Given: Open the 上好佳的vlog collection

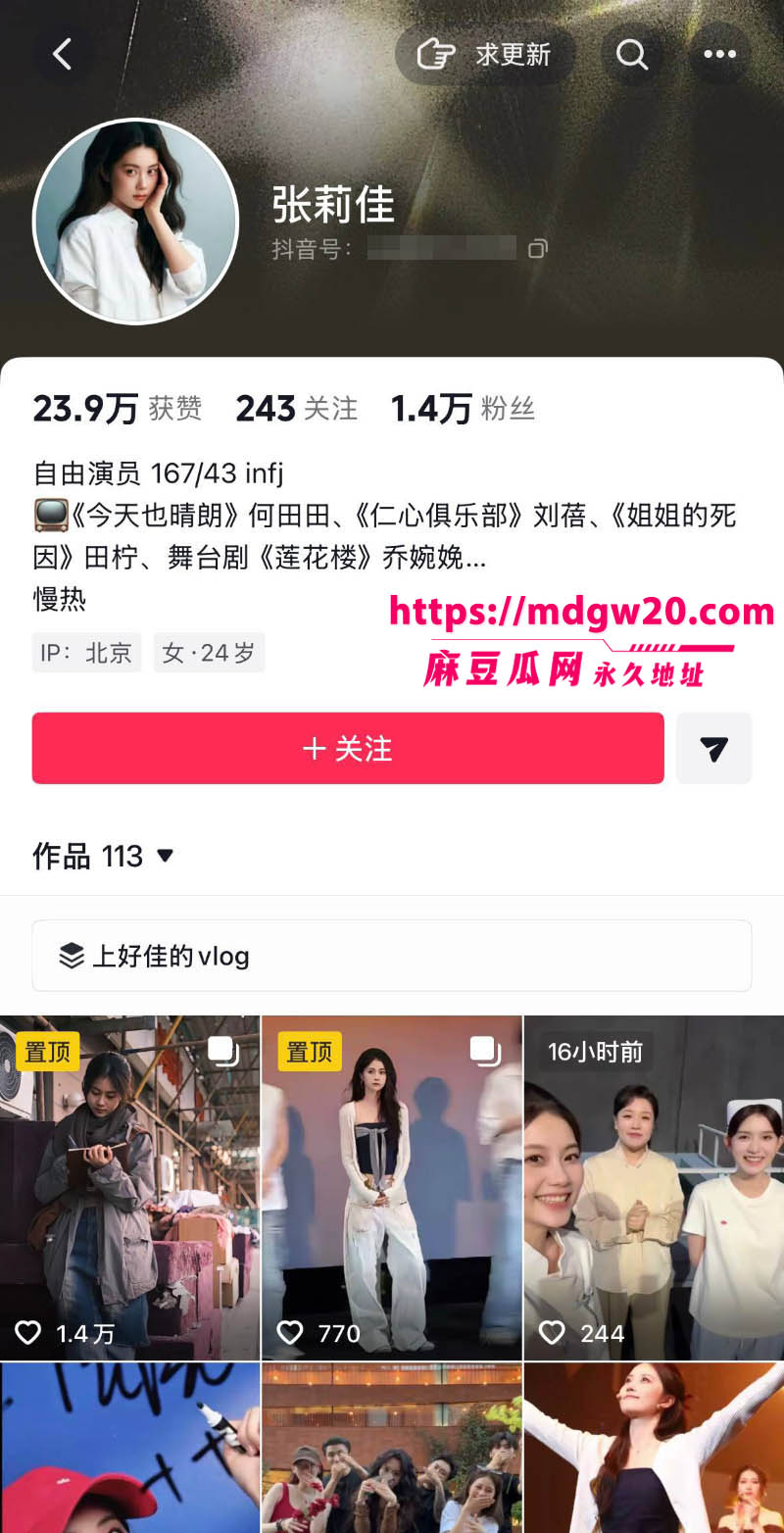Looking at the screenshot, I should [x=392, y=956].
